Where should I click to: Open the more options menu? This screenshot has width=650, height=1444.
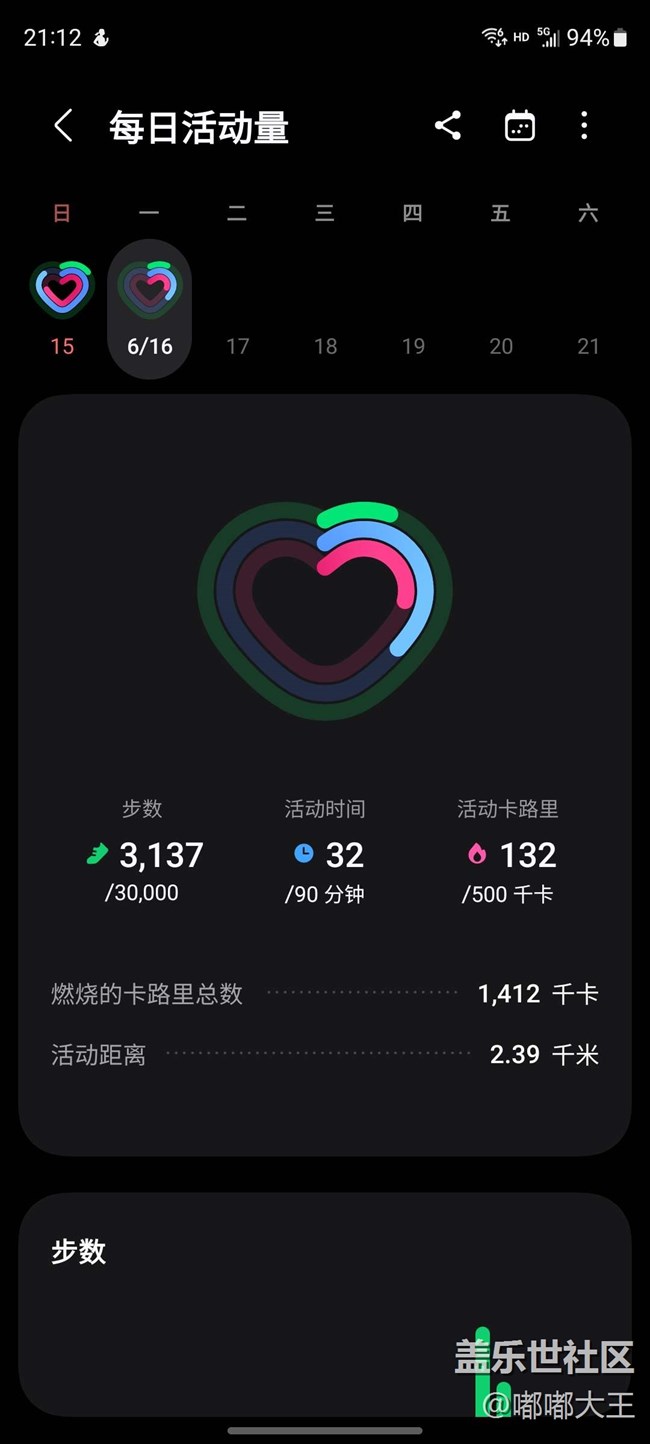coord(584,126)
